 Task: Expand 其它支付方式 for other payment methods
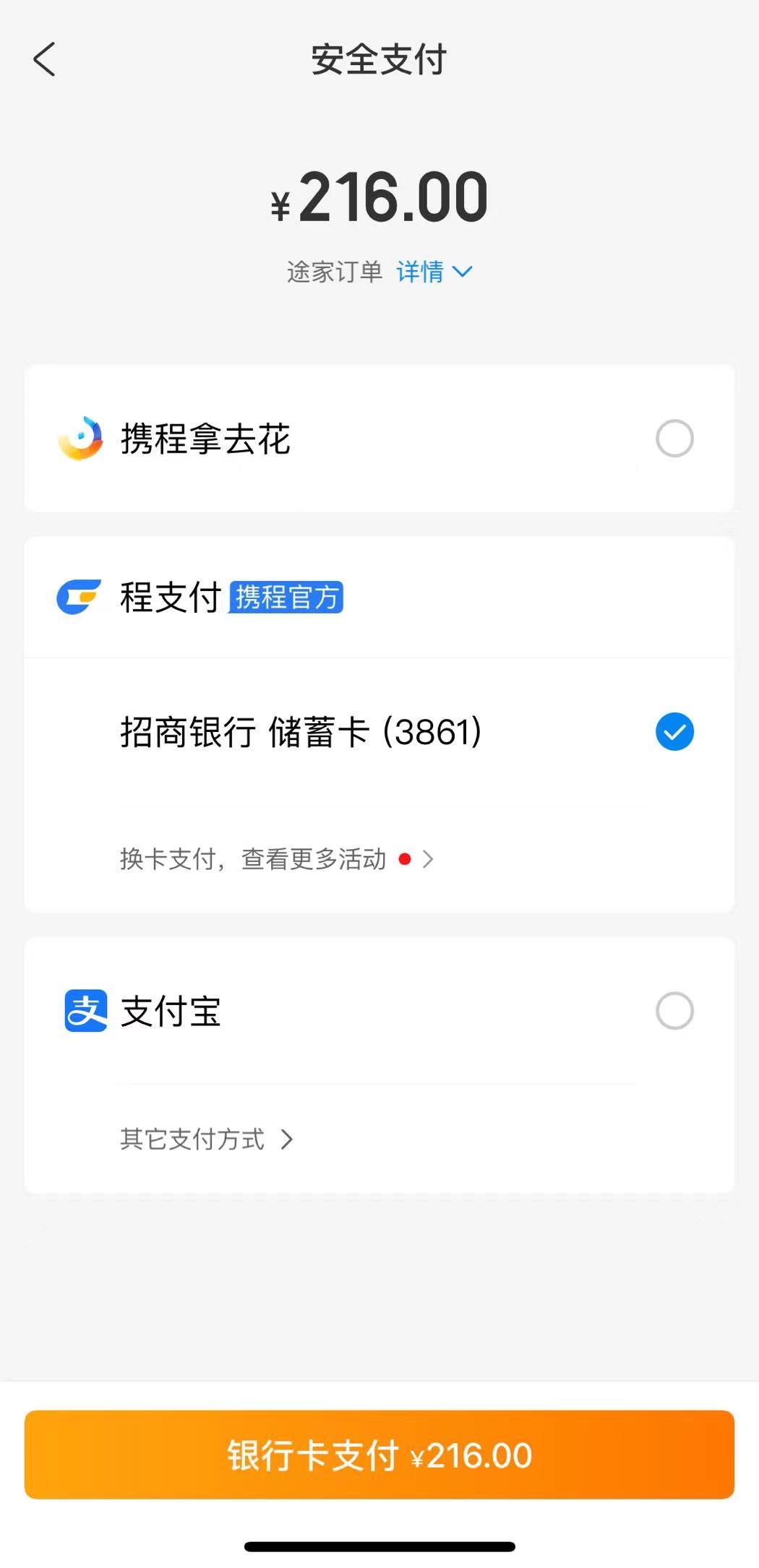(193, 1140)
